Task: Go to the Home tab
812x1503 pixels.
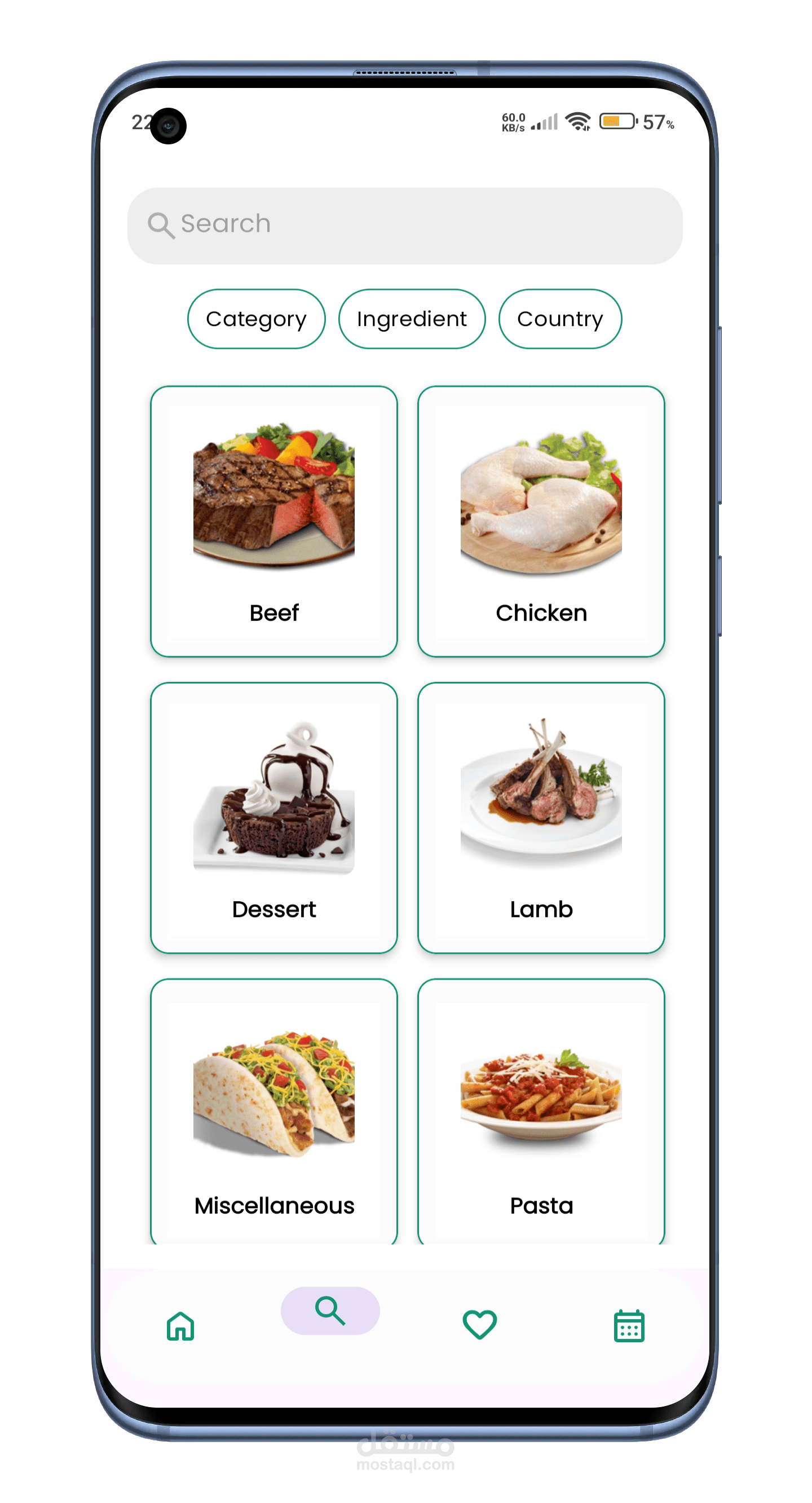Action: pos(180,1325)
